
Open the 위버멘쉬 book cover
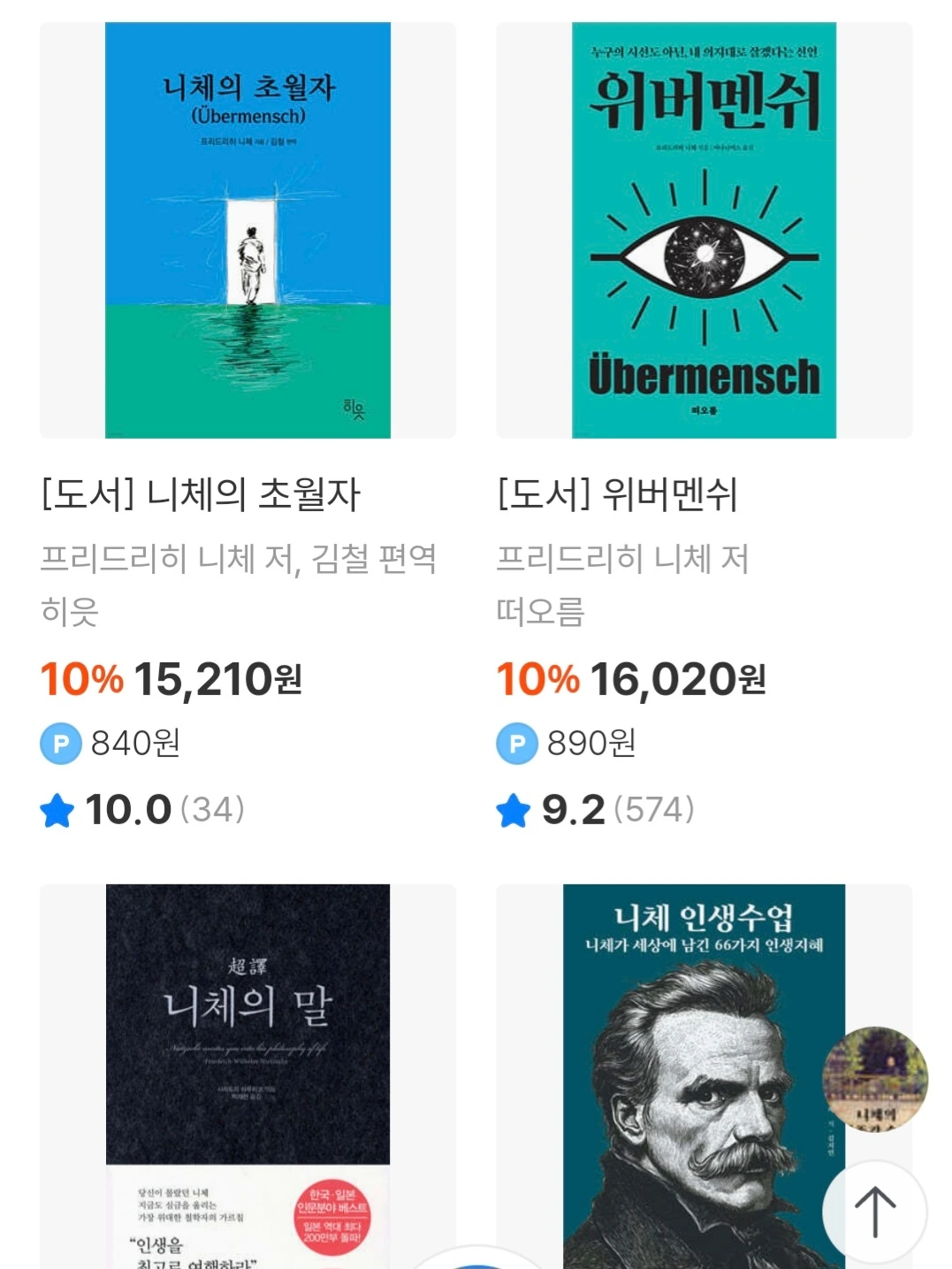[704, 230]
